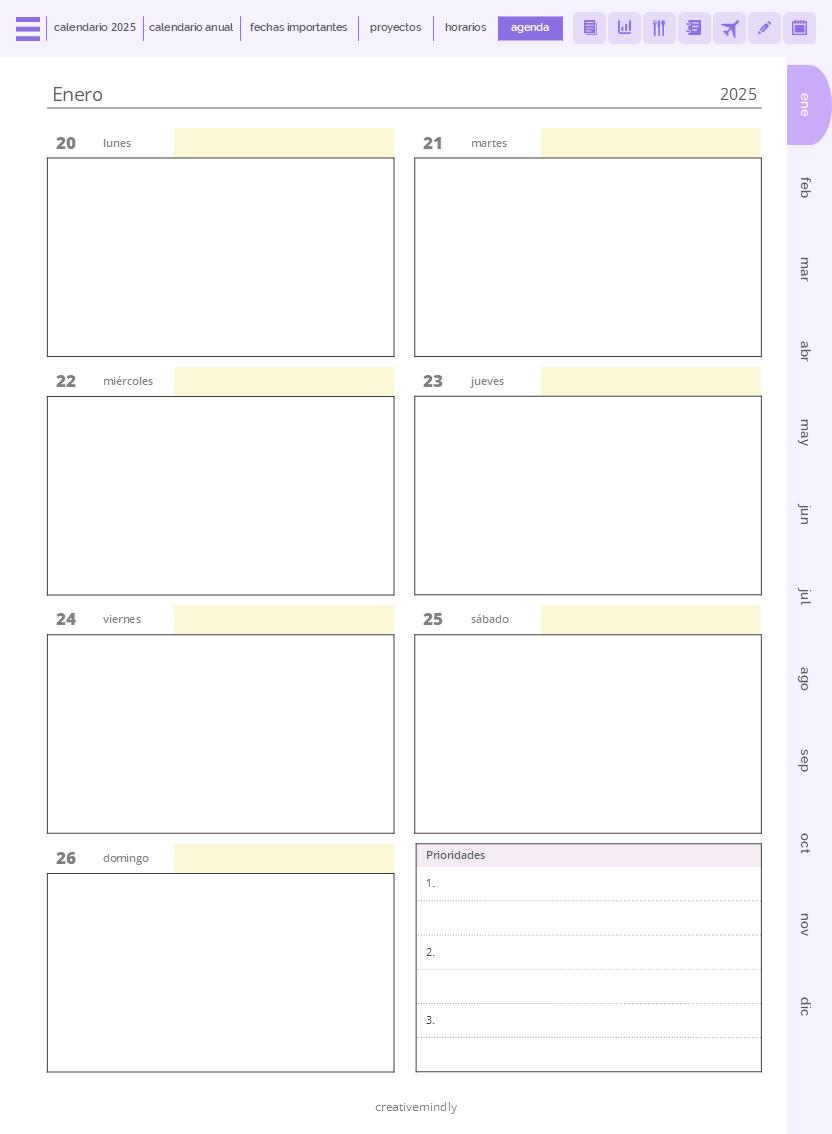Switch to the proyectos tab
The height and width of the screenshot is (1134, 832).
(395, 28)
